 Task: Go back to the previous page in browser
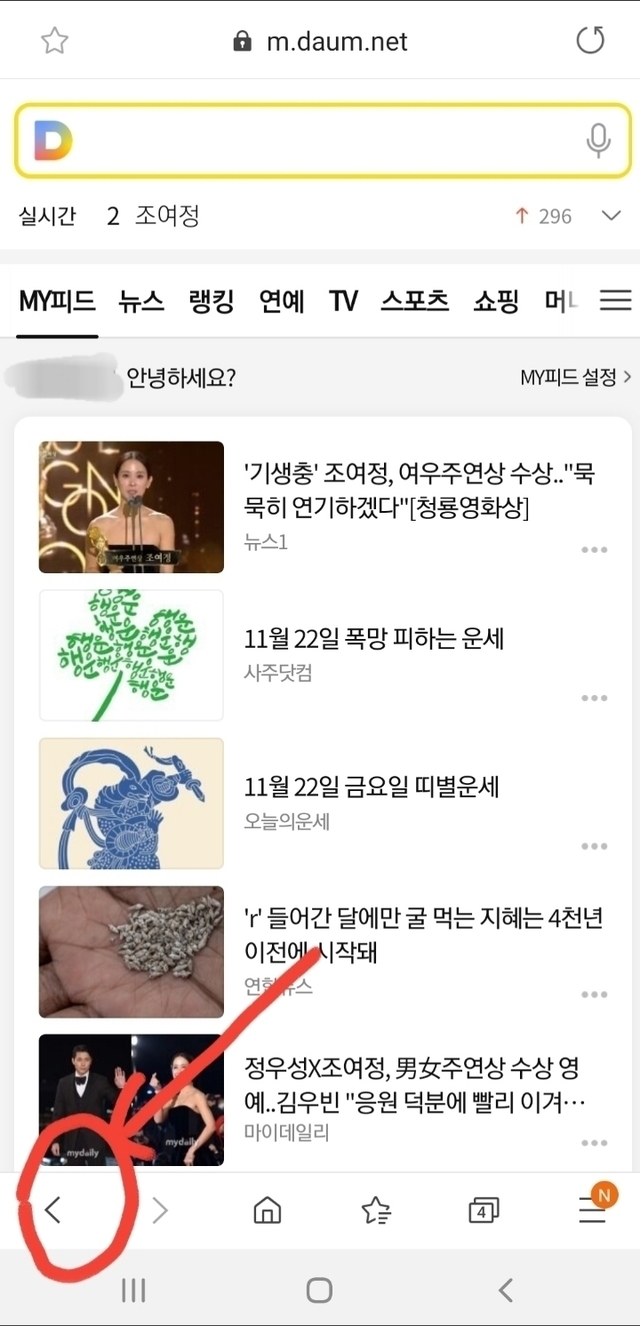tap(53, 1211)
